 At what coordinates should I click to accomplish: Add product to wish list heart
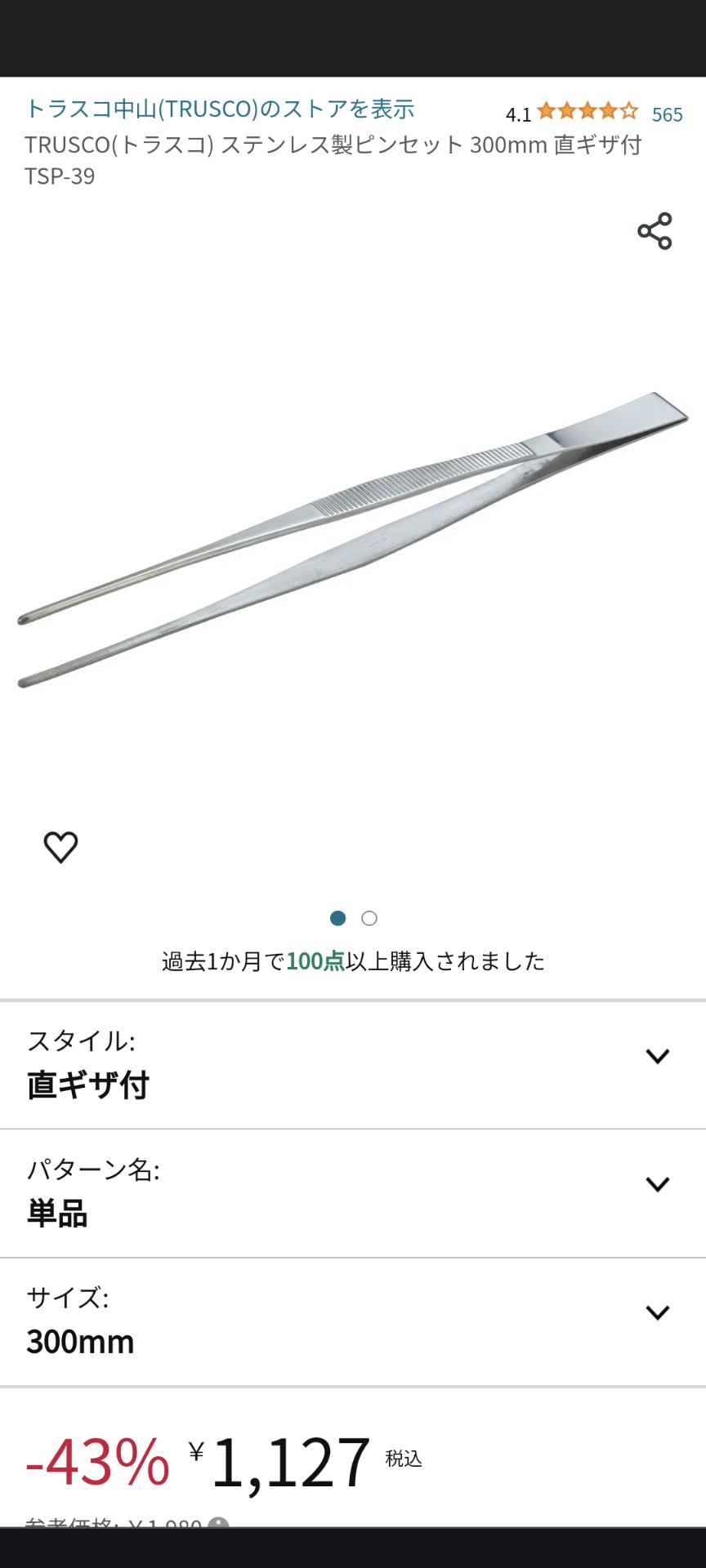click(x=60, y=847)
